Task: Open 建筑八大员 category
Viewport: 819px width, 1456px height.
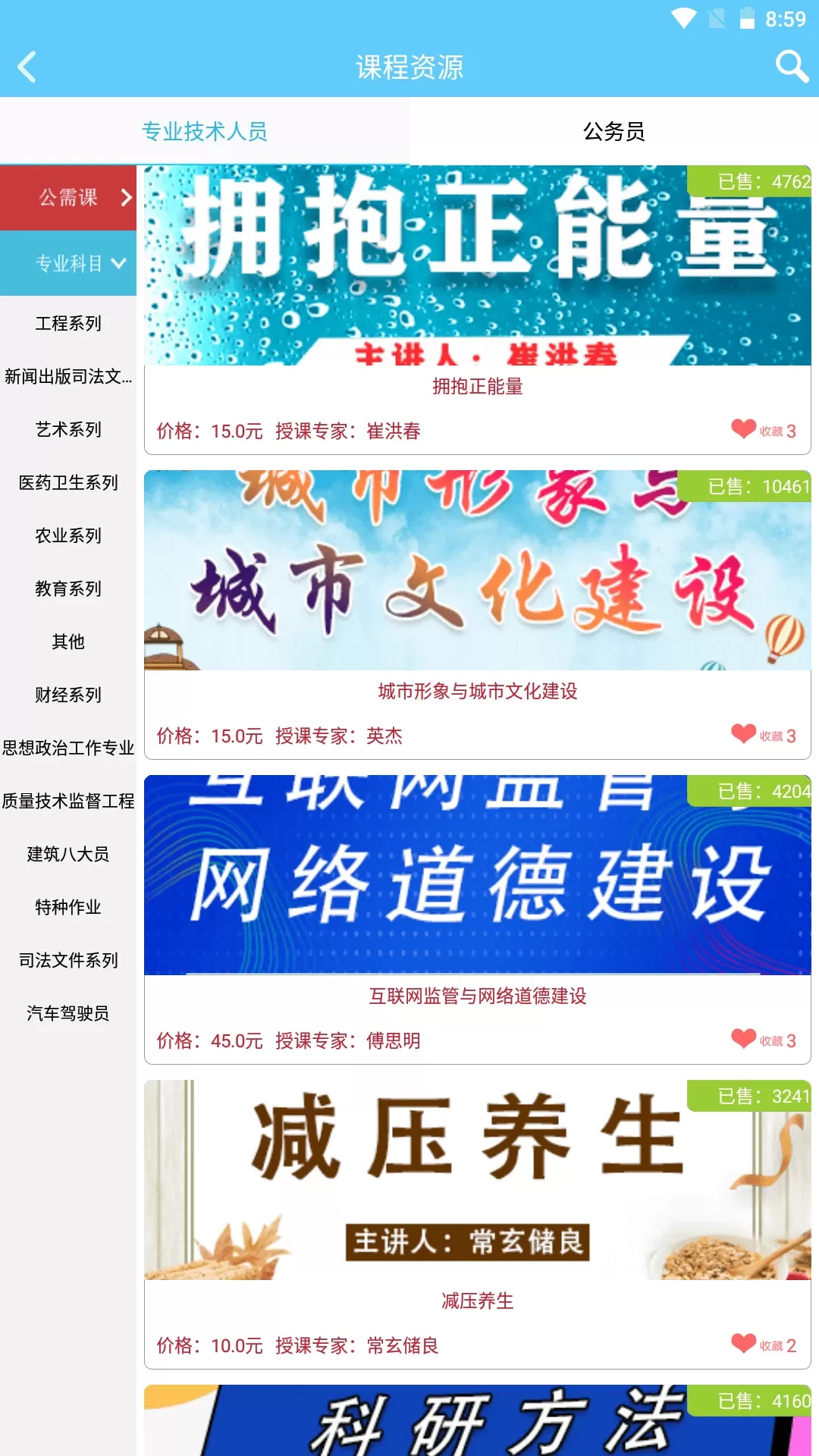Action: (68, 854)
